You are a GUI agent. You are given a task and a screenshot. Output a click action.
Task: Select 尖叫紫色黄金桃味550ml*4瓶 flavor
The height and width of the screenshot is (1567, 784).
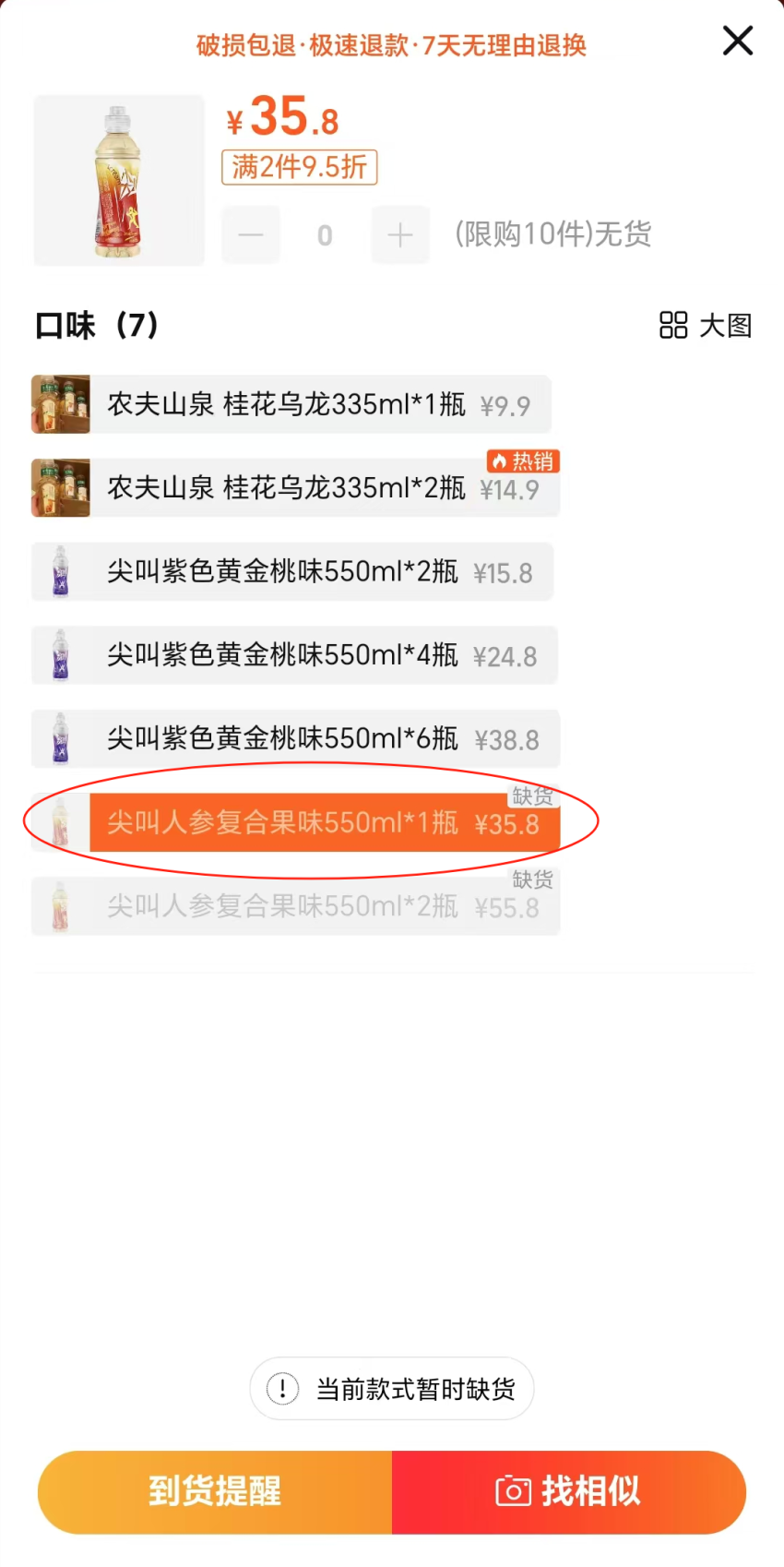(295, 655)
